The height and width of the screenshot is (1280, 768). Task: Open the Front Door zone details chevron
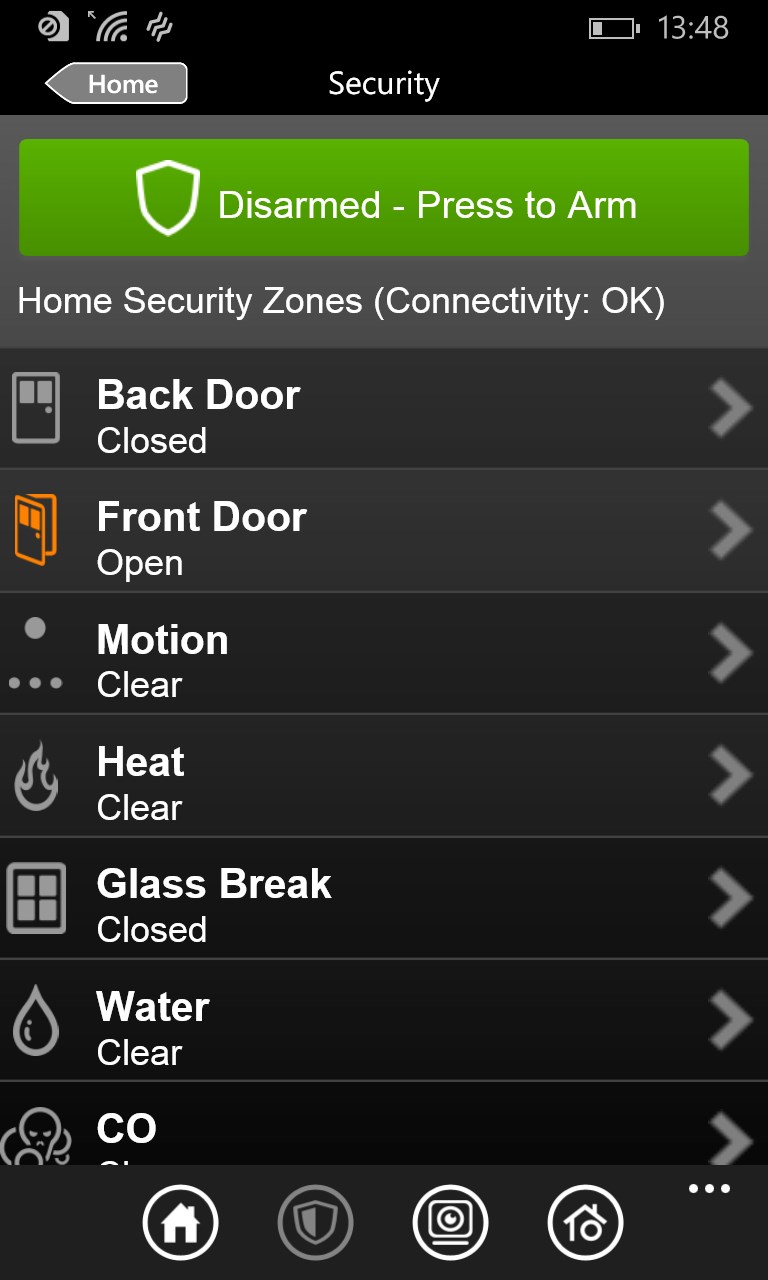(731, 529)
